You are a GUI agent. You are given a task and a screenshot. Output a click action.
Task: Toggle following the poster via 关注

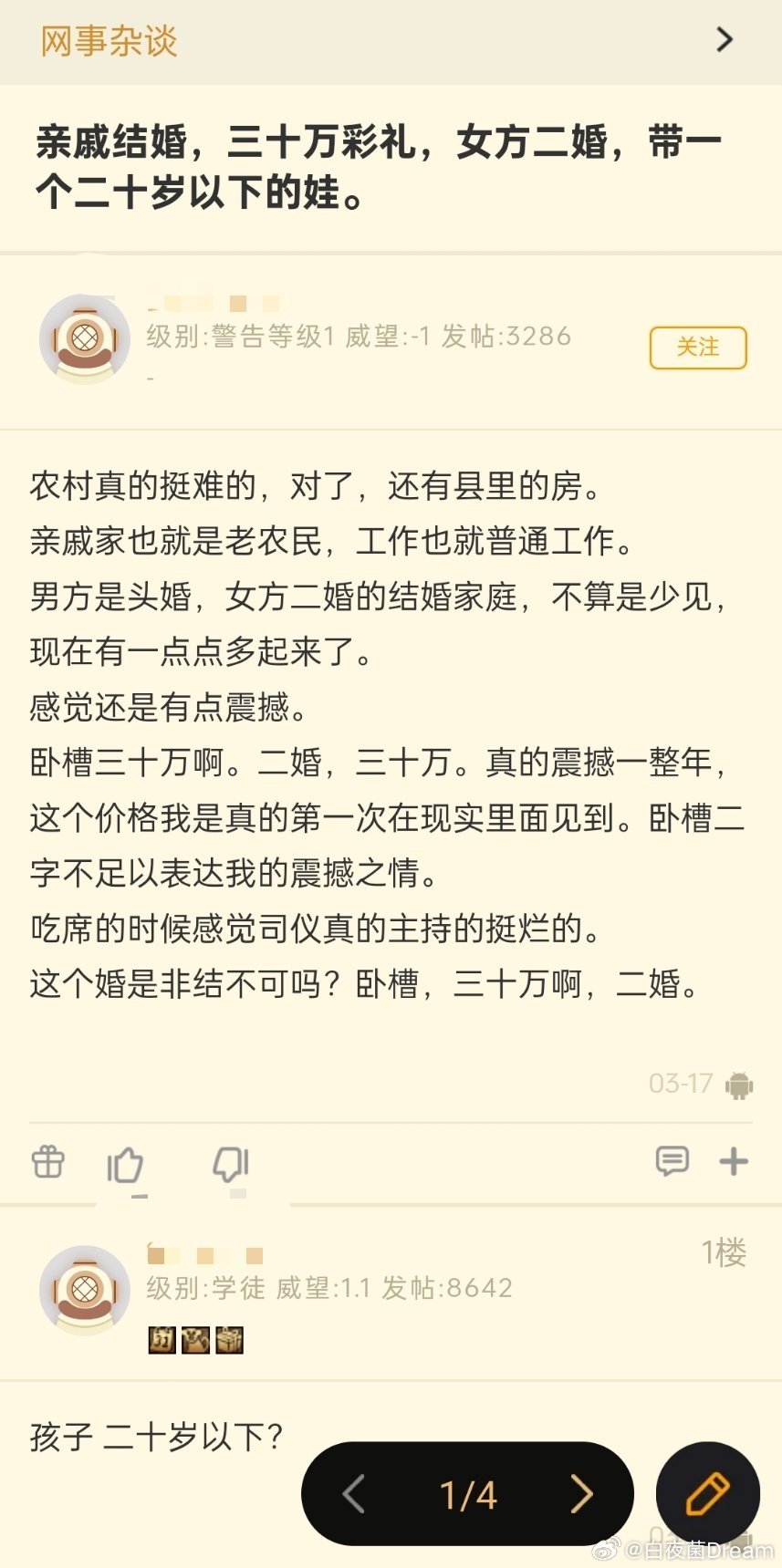click(x=697, y=348)
